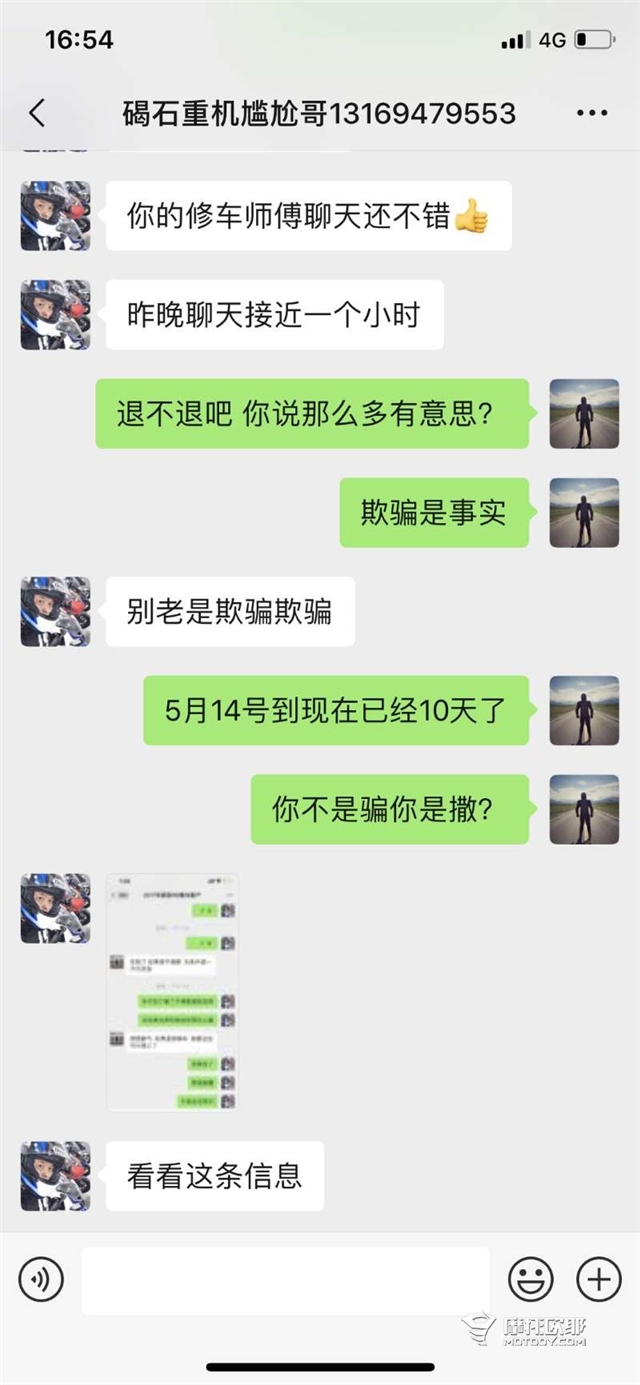640x1385 pixels.
Task: Open contact avatar beside 看看这条信息
Action: coord(56,1176)
